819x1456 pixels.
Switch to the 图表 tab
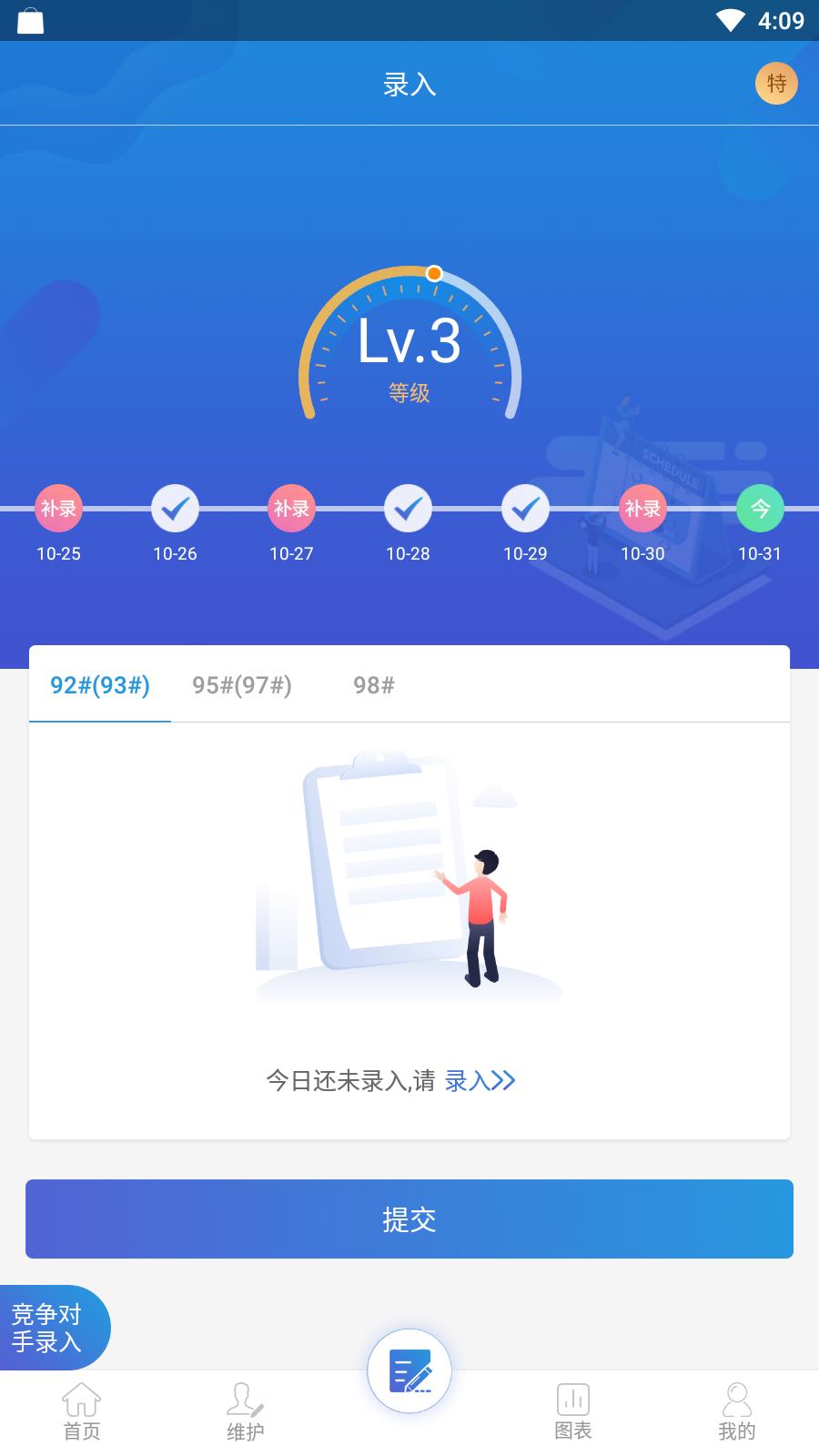pyautogui.click(x=573, y=1411)
